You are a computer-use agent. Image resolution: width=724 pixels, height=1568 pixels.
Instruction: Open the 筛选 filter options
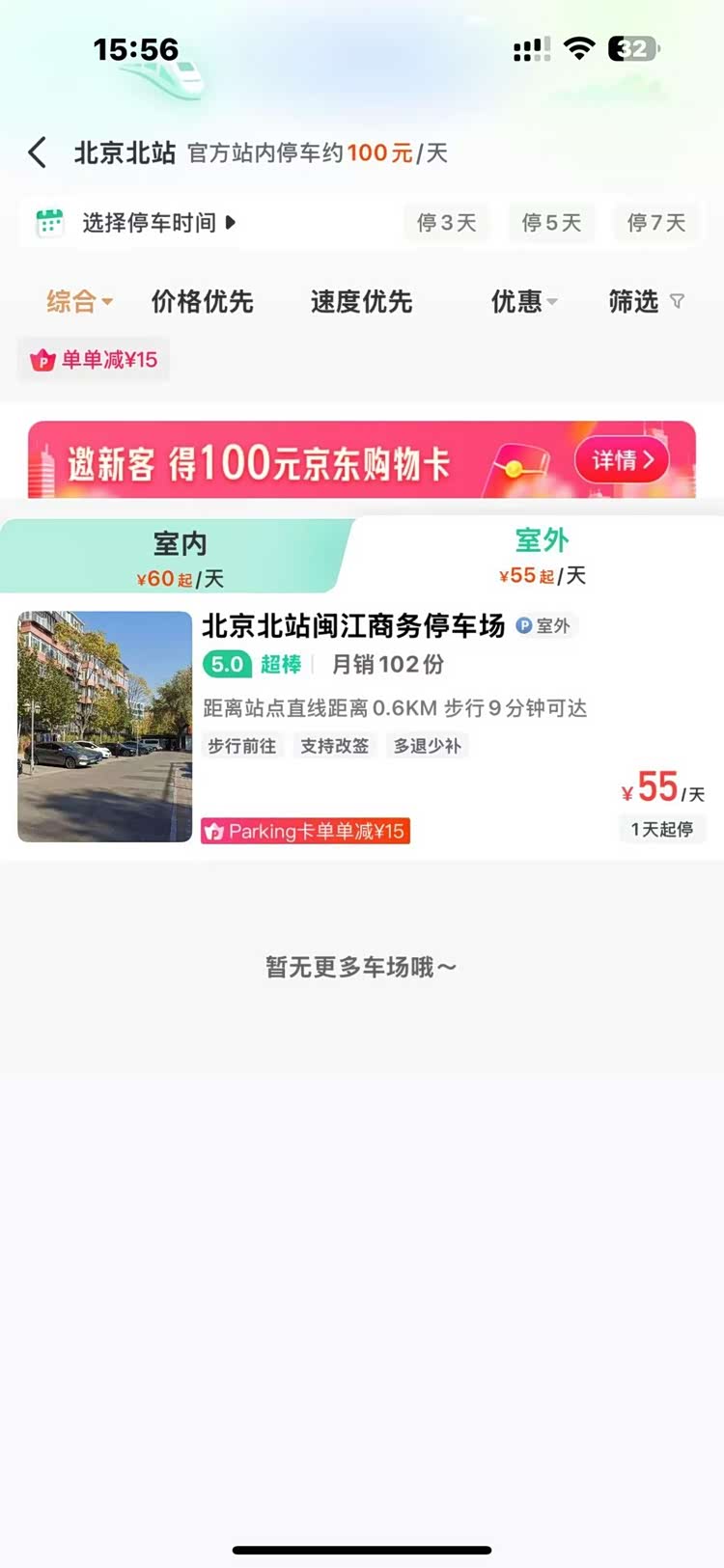[645, 301]
